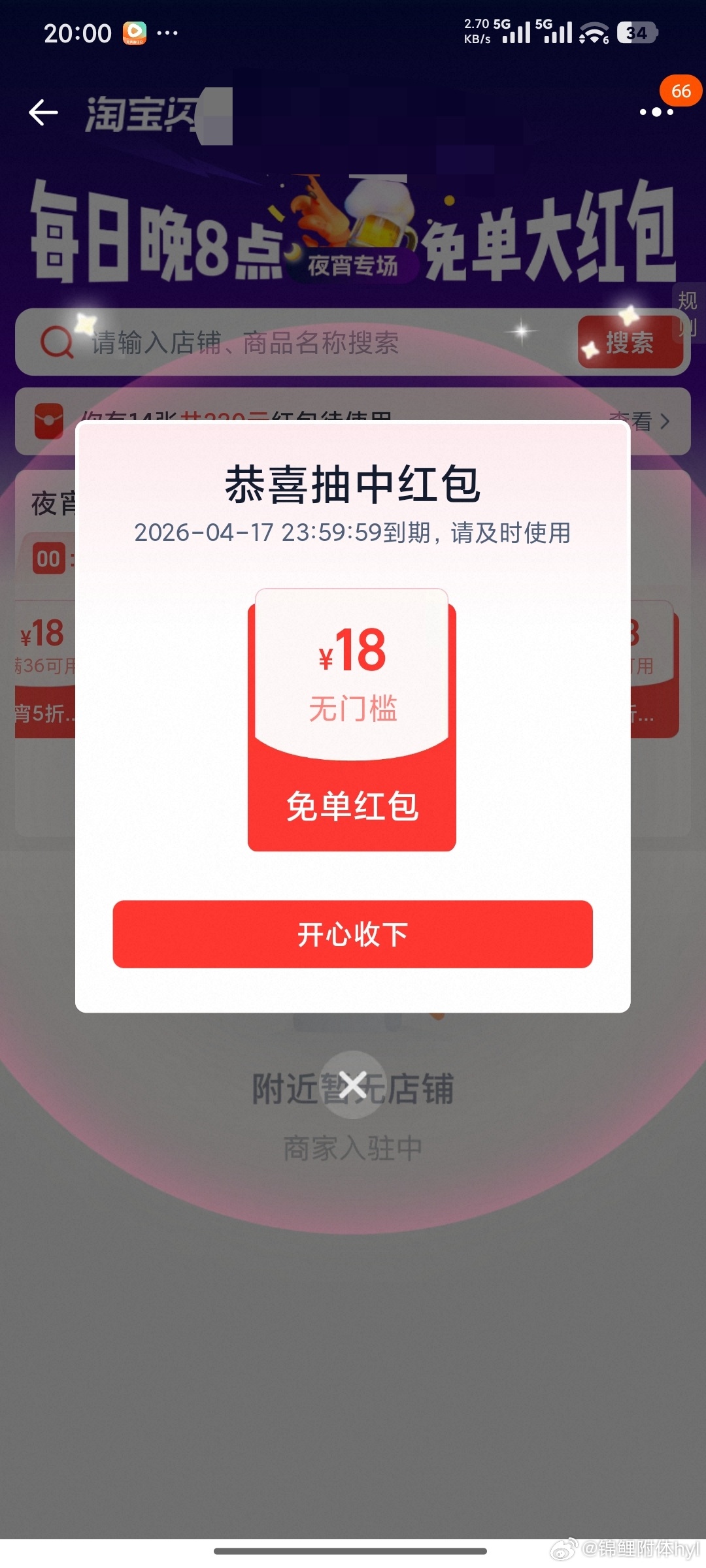
Task: Tap 开心收下 to accept the red packet
Action: tap(352, 934)
